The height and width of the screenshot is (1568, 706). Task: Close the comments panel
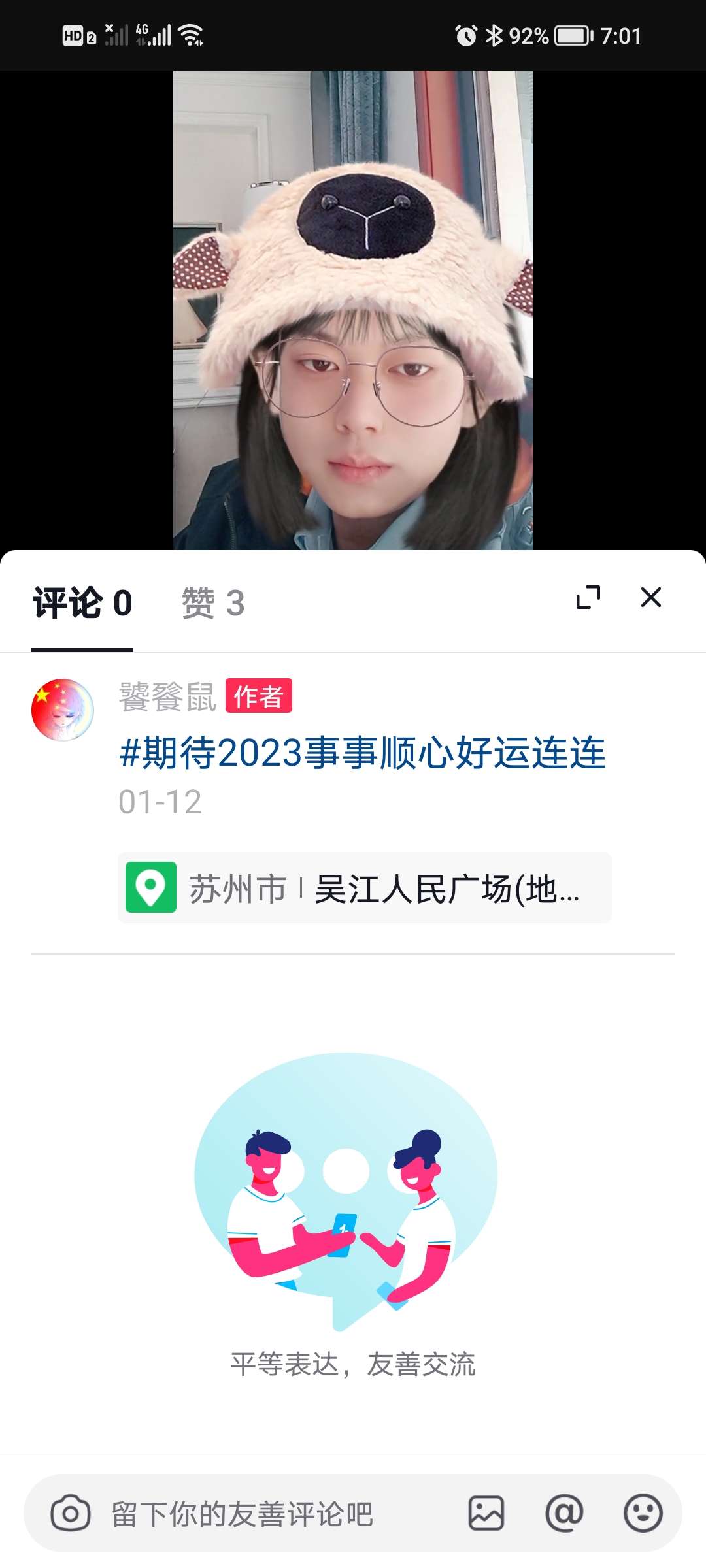click(650, 597)
